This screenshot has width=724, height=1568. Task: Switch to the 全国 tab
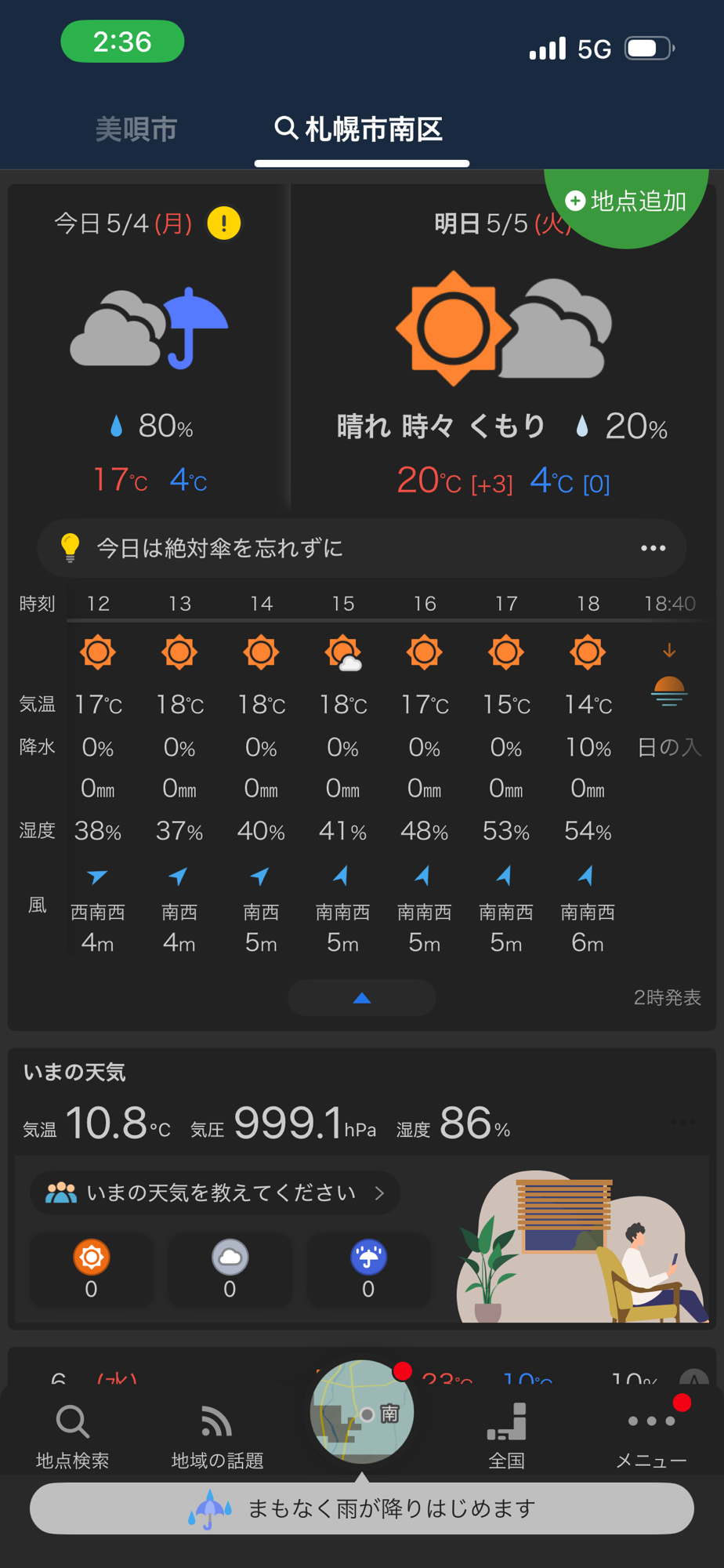click(506, 1436)
